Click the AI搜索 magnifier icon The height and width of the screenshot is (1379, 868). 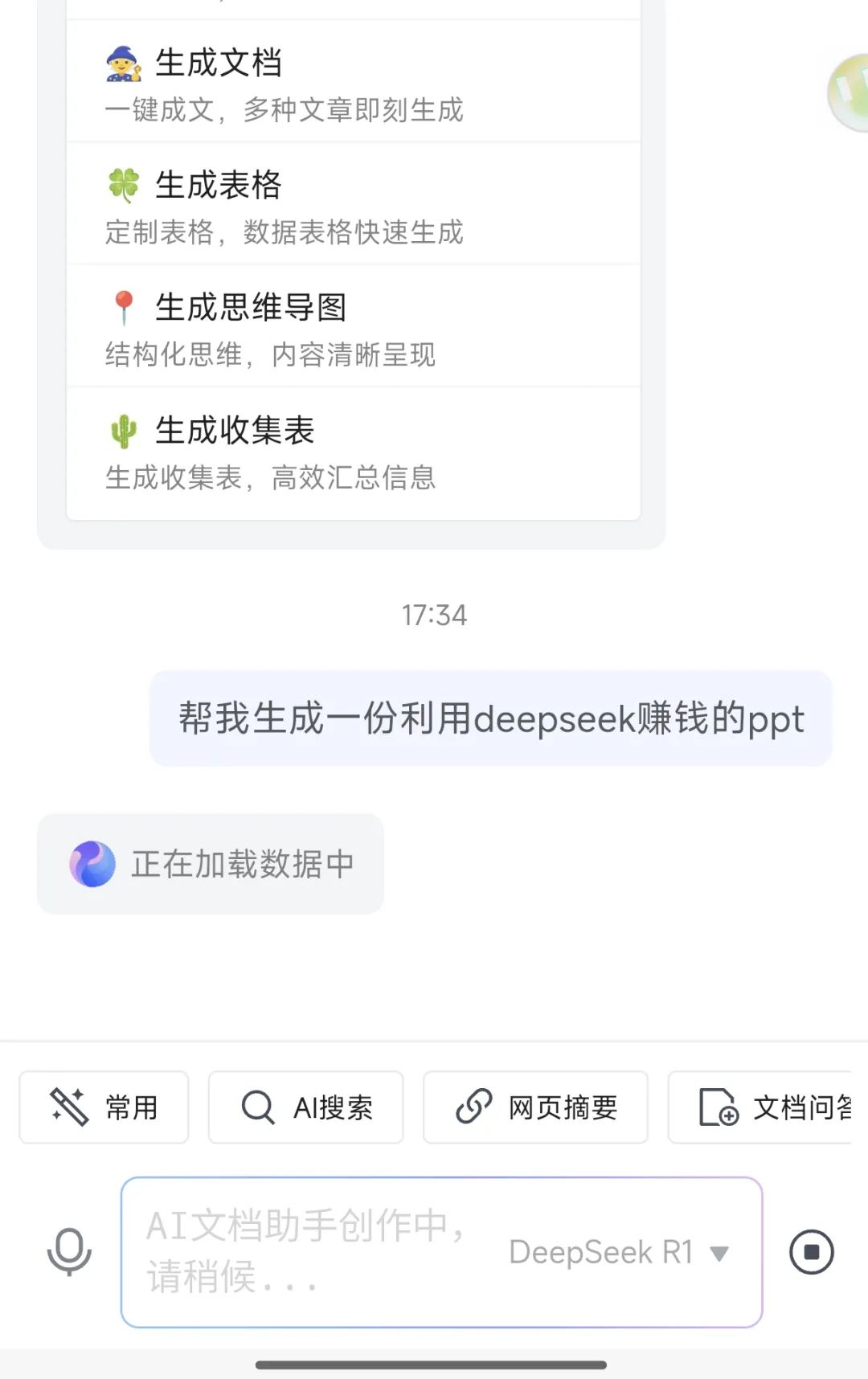(x=256, y=1107)
